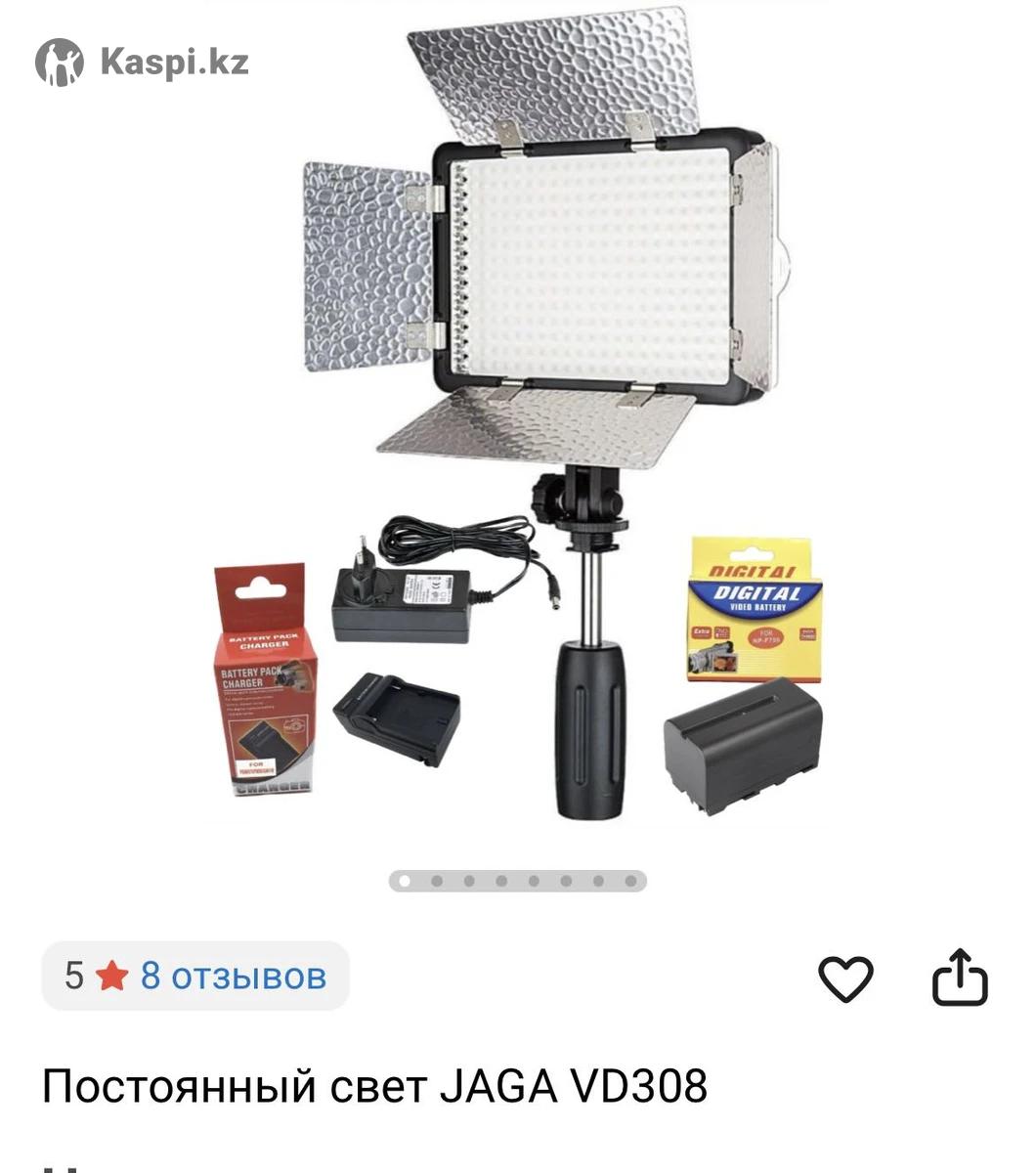Open the 8 отзывов reviews link
The height and width of the screenshot is (1173, 1036).
(233, 976)
